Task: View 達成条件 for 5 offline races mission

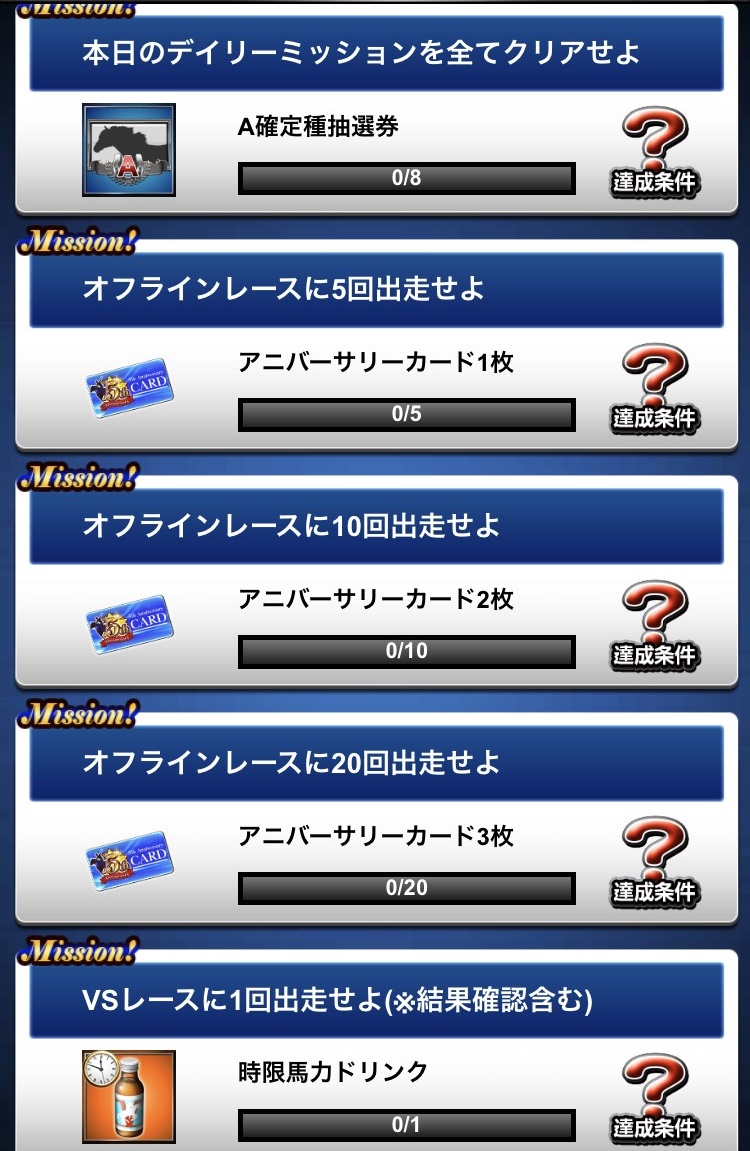Action: pos(655,389)
